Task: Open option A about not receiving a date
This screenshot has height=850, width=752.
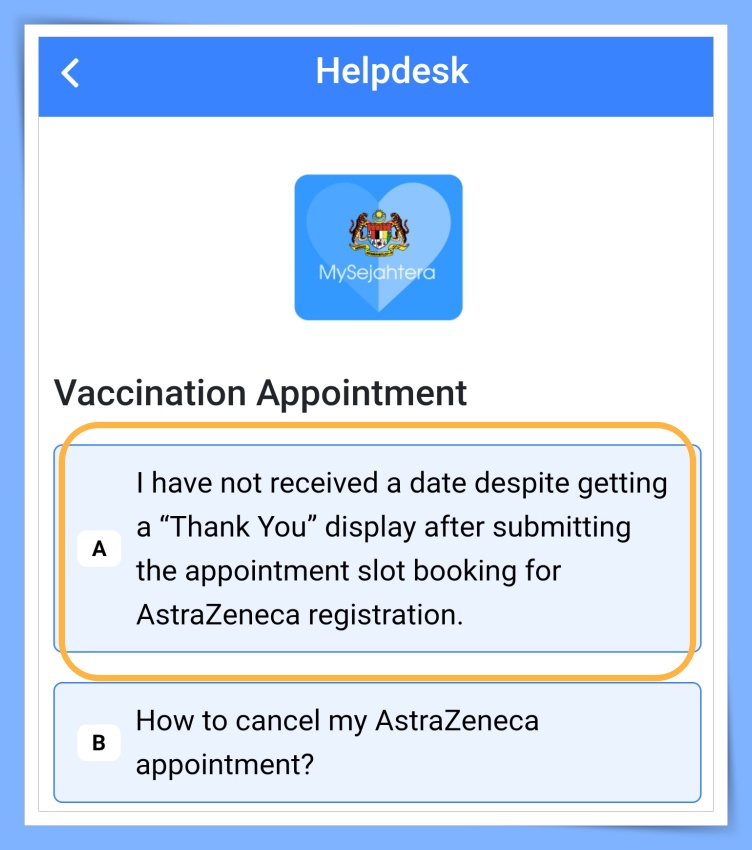Action: point(377,549)
